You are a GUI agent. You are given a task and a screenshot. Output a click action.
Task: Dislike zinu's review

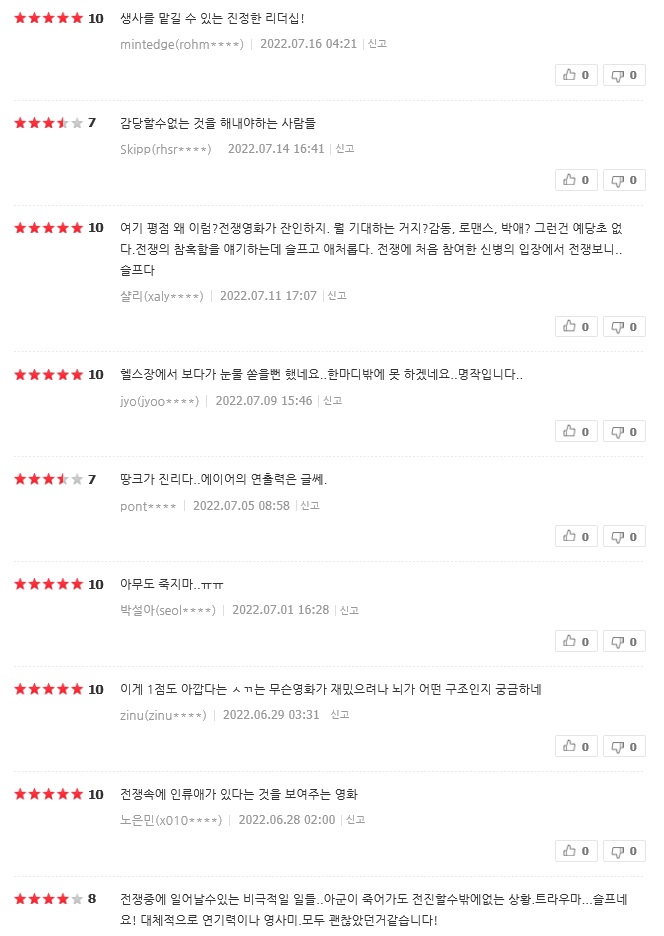(624, 746)
